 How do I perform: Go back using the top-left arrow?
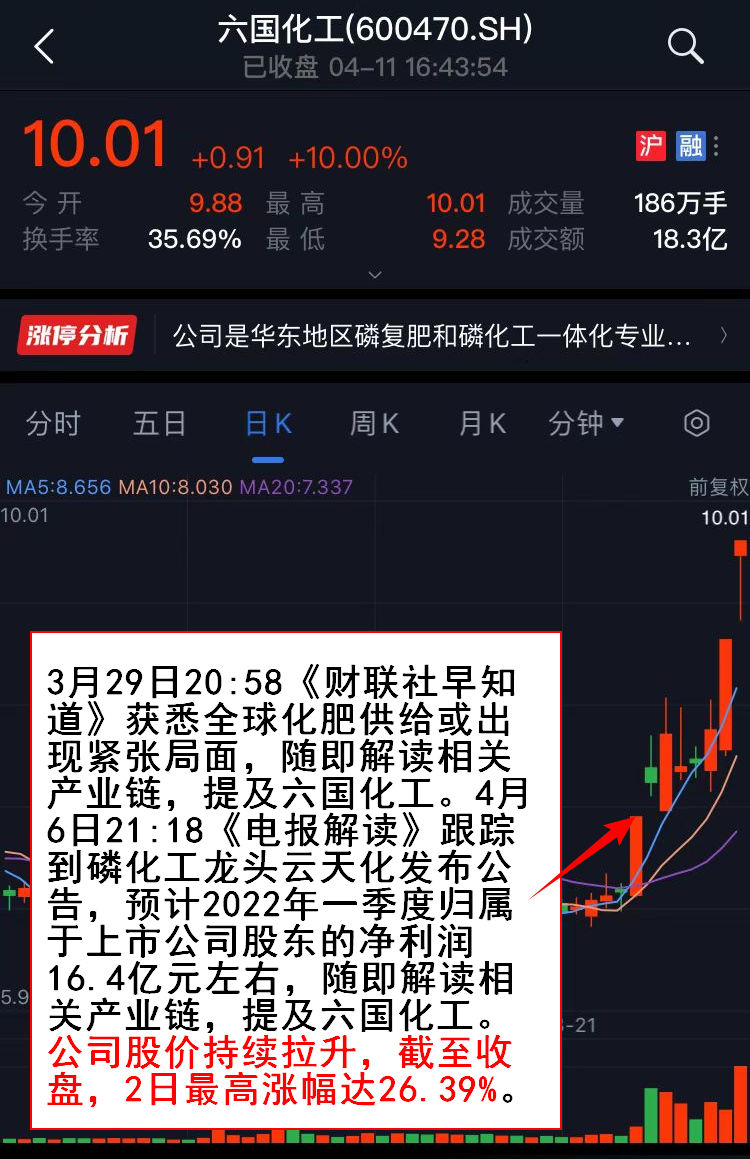44,47
